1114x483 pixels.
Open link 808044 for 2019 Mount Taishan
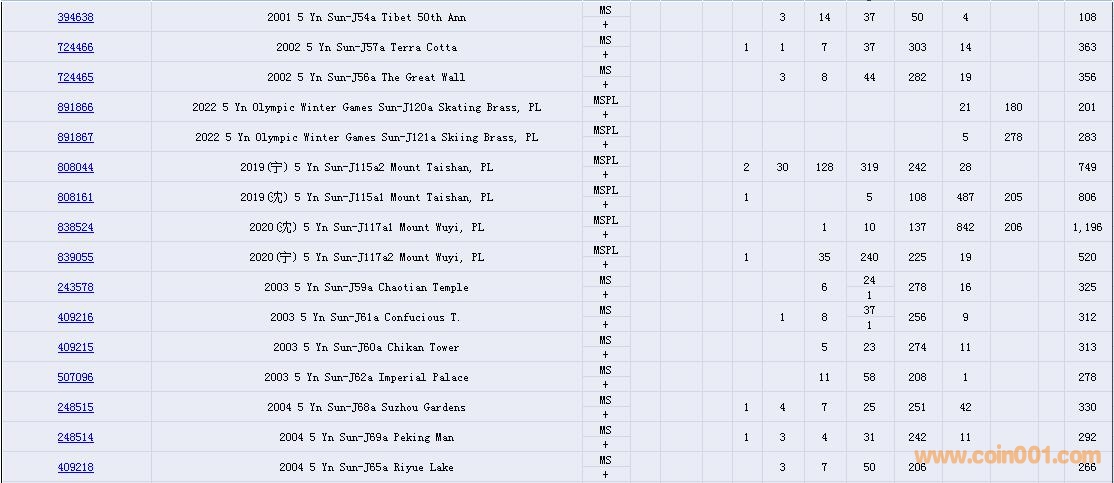tap(76, 167)
